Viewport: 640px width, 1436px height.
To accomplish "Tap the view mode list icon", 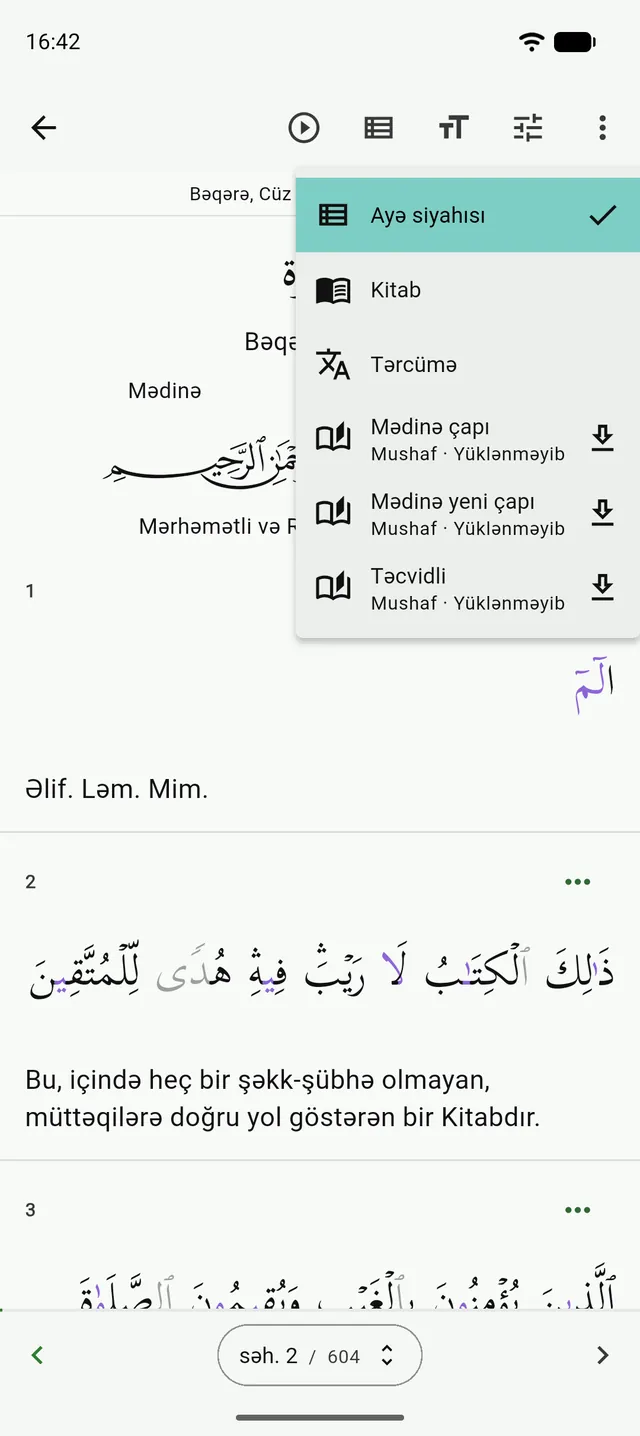I will coord(378,128).
